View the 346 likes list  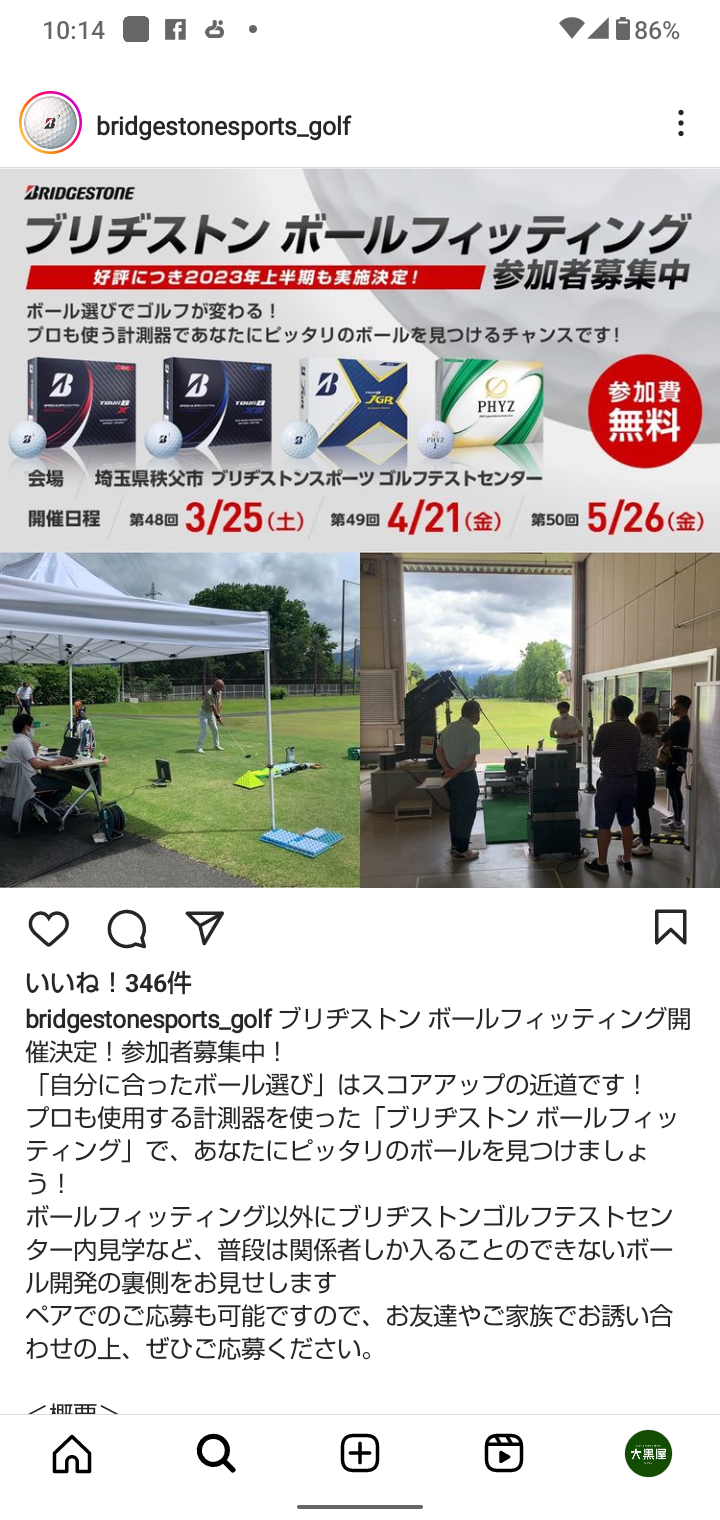coord(108,983)
